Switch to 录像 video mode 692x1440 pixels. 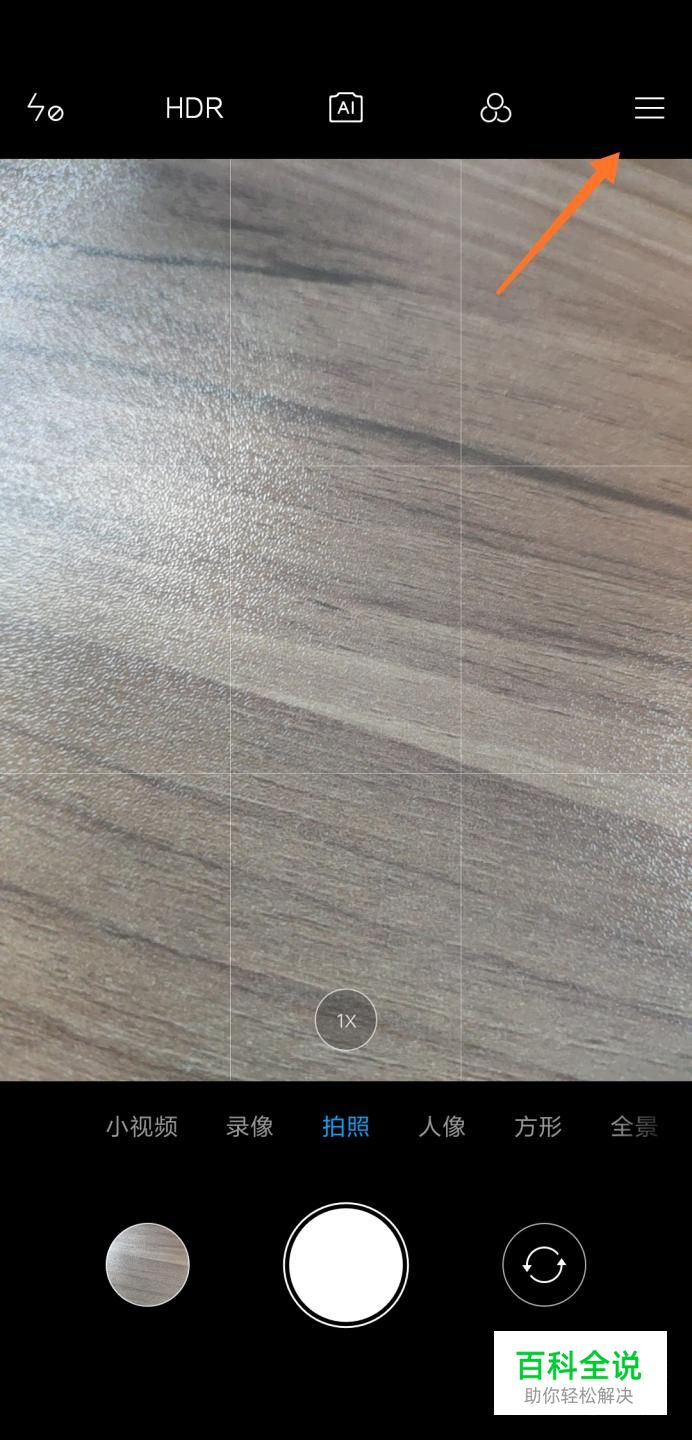click(x=250, y=1127)
